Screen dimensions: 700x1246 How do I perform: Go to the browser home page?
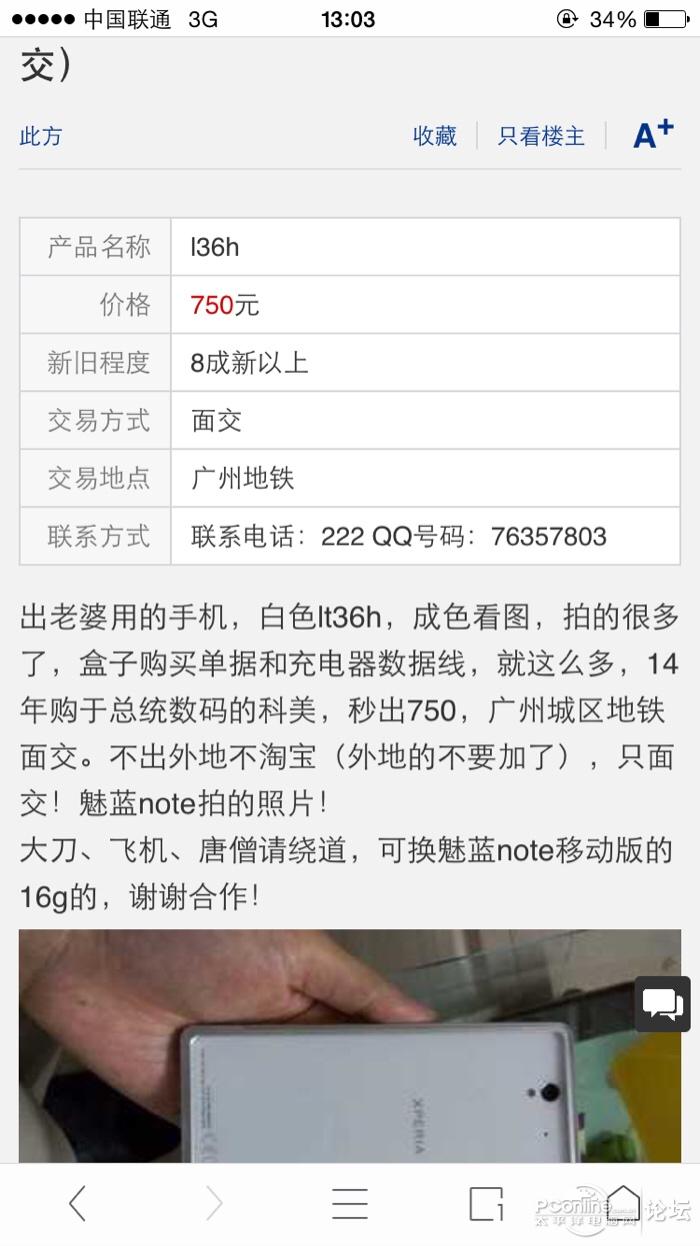point(623,1202)
